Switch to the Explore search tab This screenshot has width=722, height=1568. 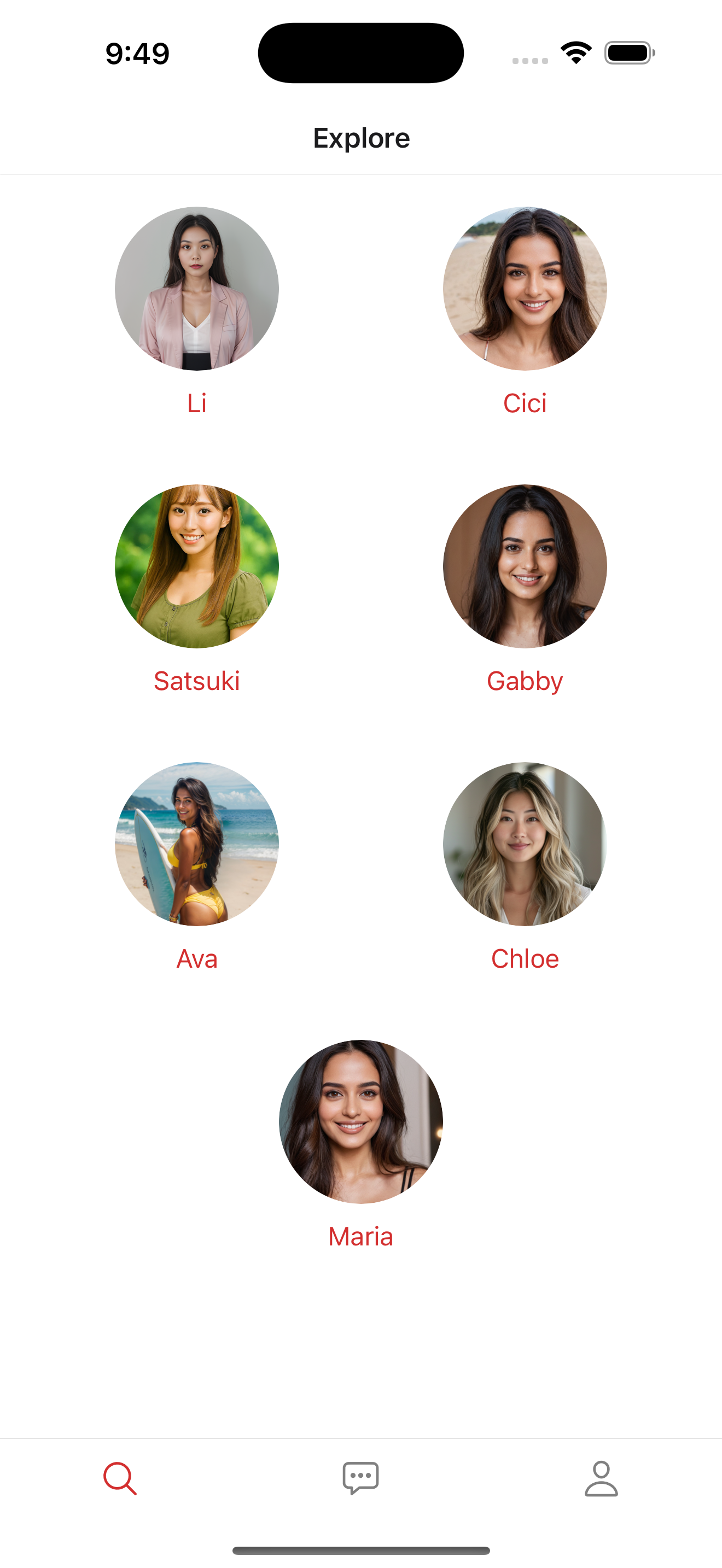[120, 1478]
